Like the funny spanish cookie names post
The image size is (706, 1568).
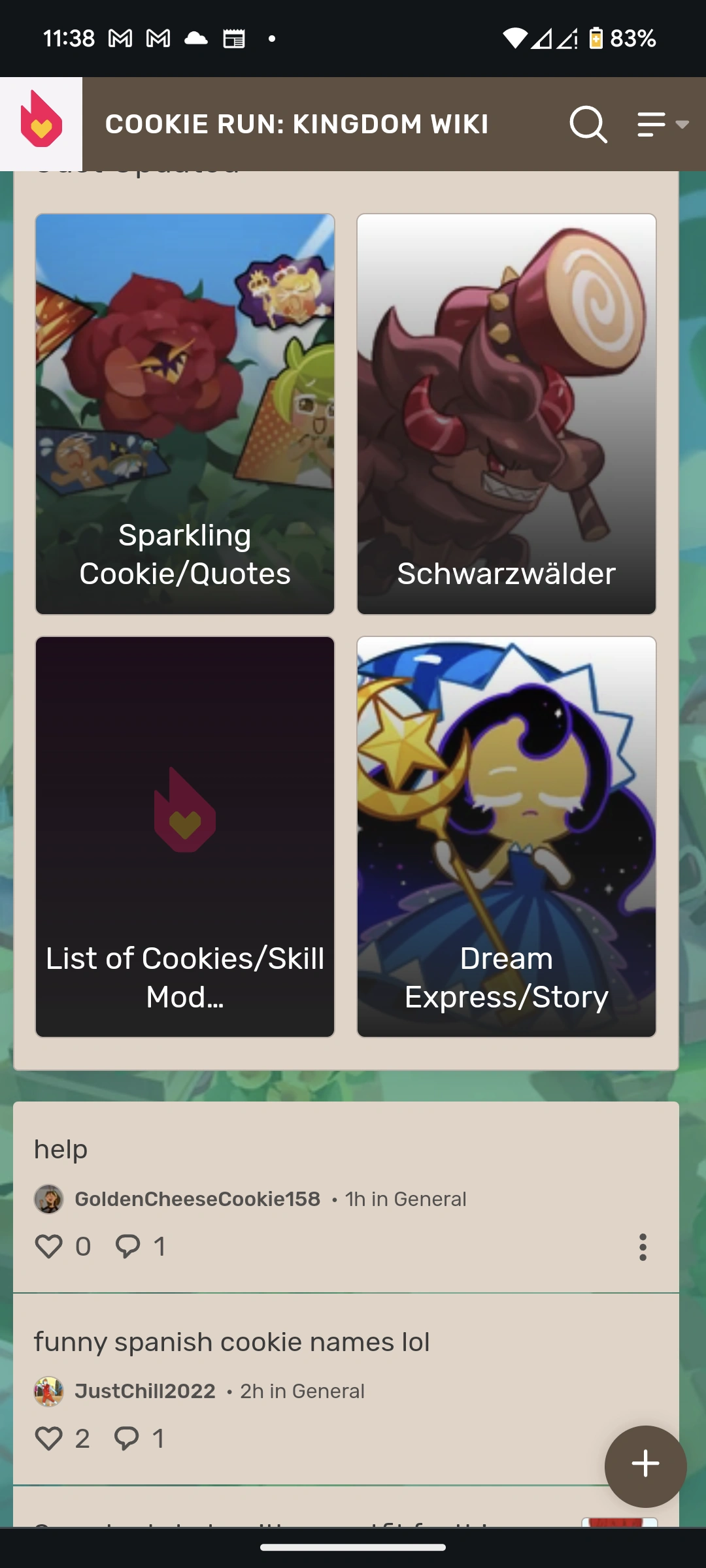(x=49, y=1439)
